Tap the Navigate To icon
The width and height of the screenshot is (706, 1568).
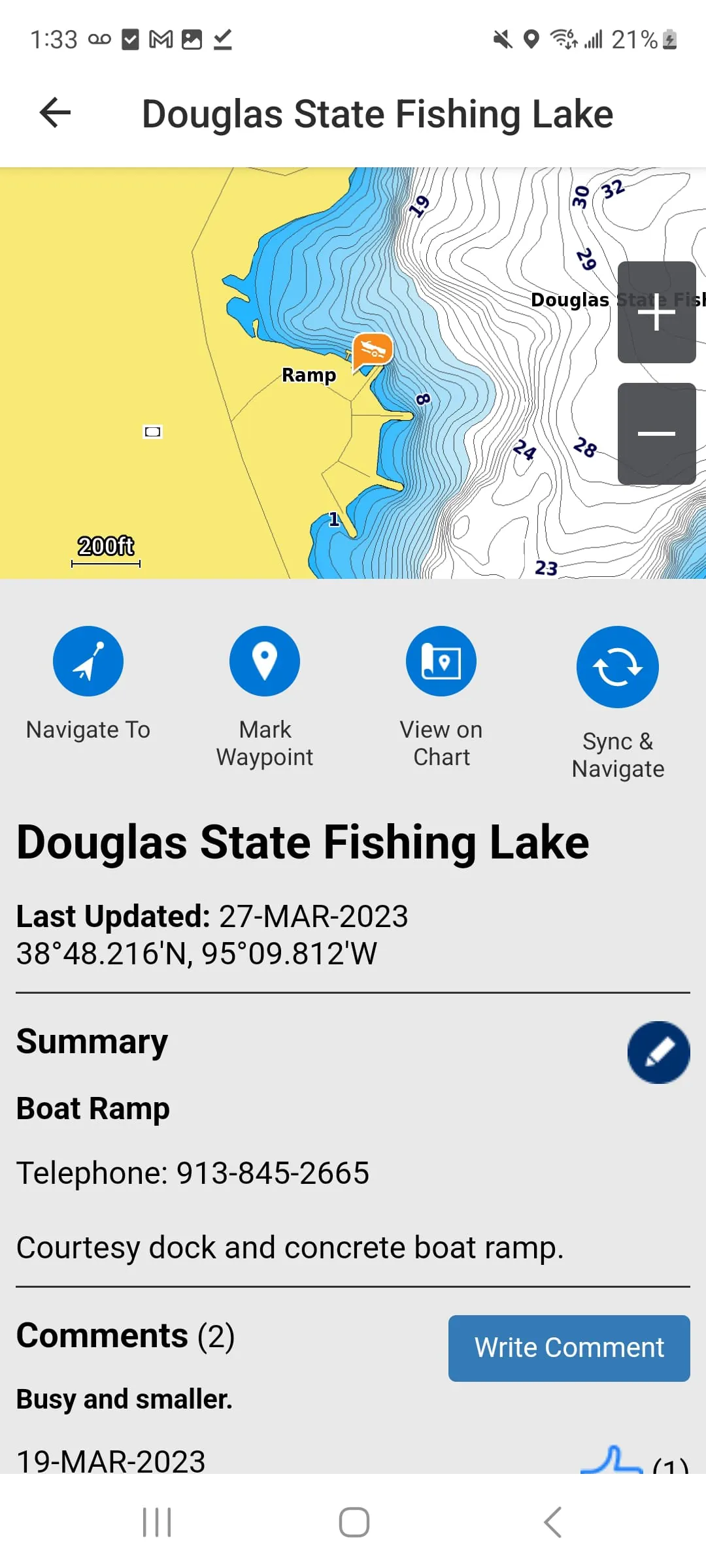[x=88, y=661]
